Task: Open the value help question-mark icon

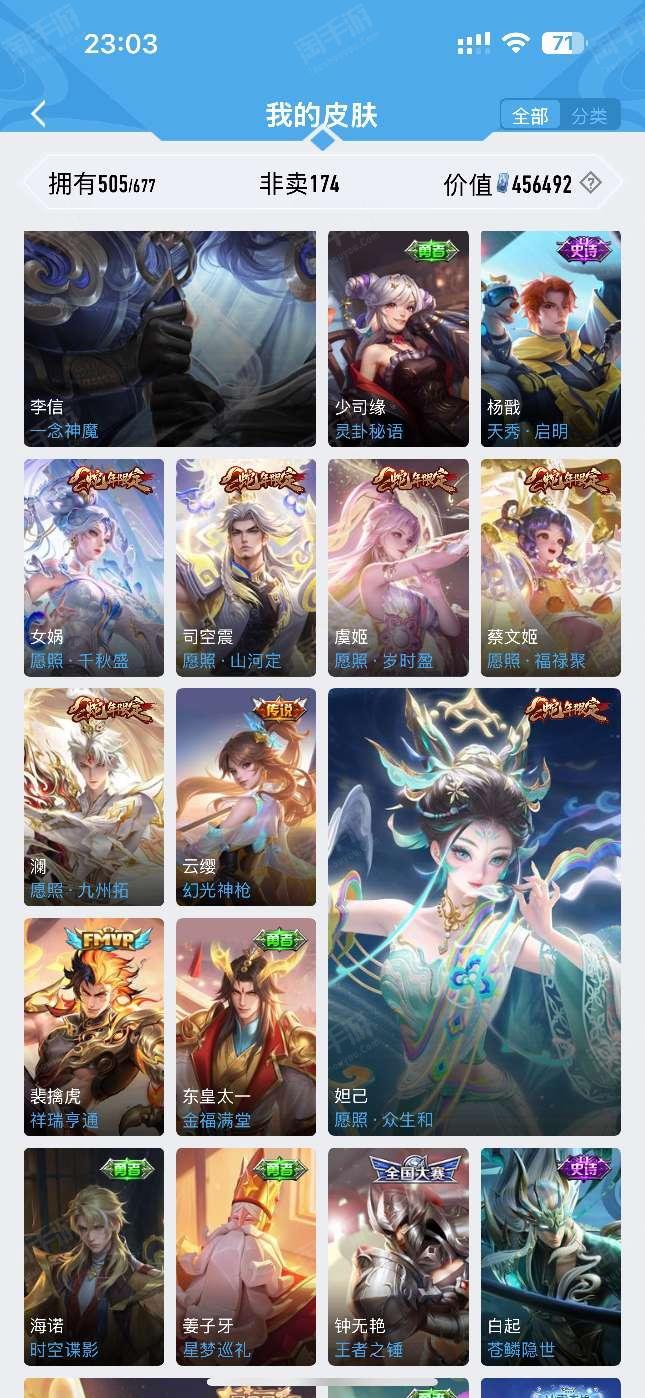Action: 591,183
